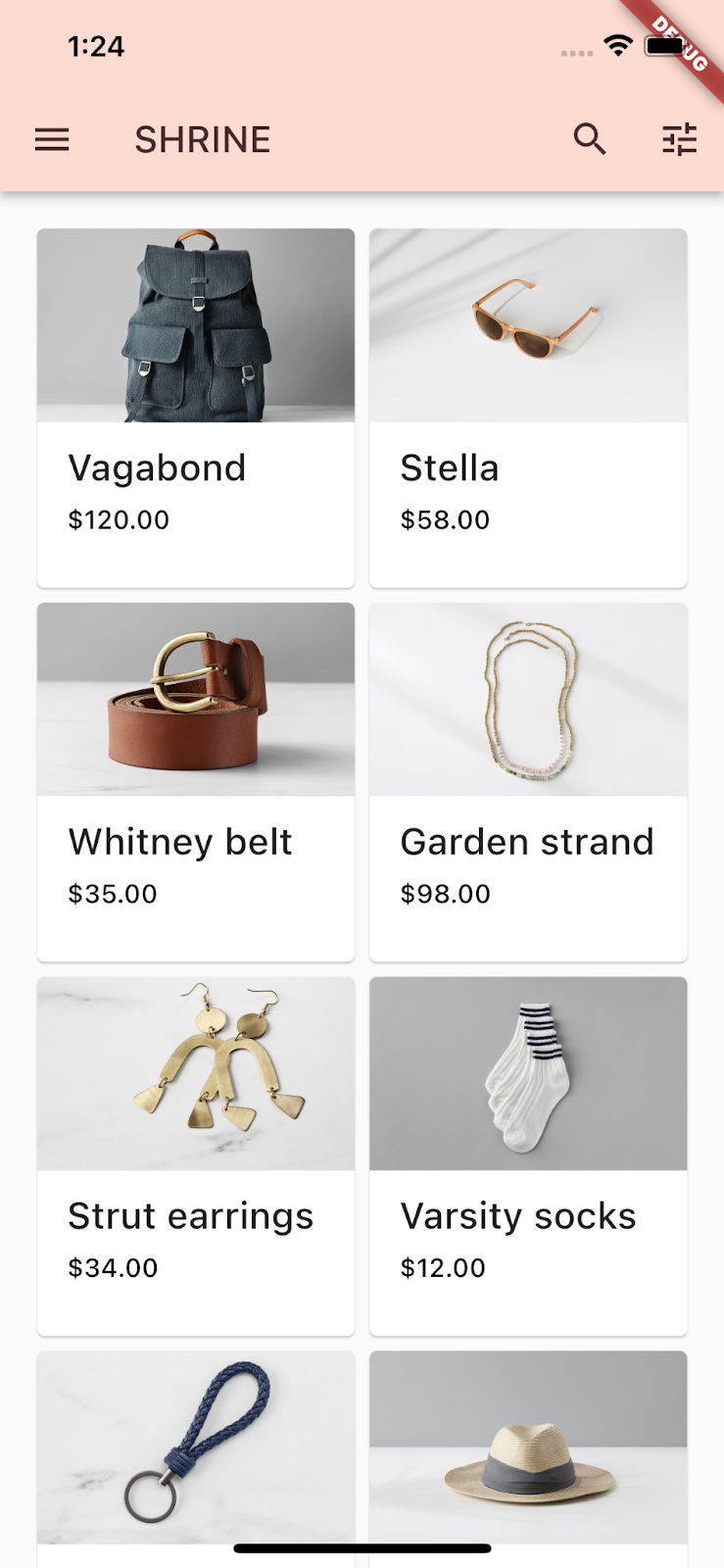View the Stella sunglasses product card
Image resolution: width=724 pixels, height=1568 pixels.
[528, 407]
